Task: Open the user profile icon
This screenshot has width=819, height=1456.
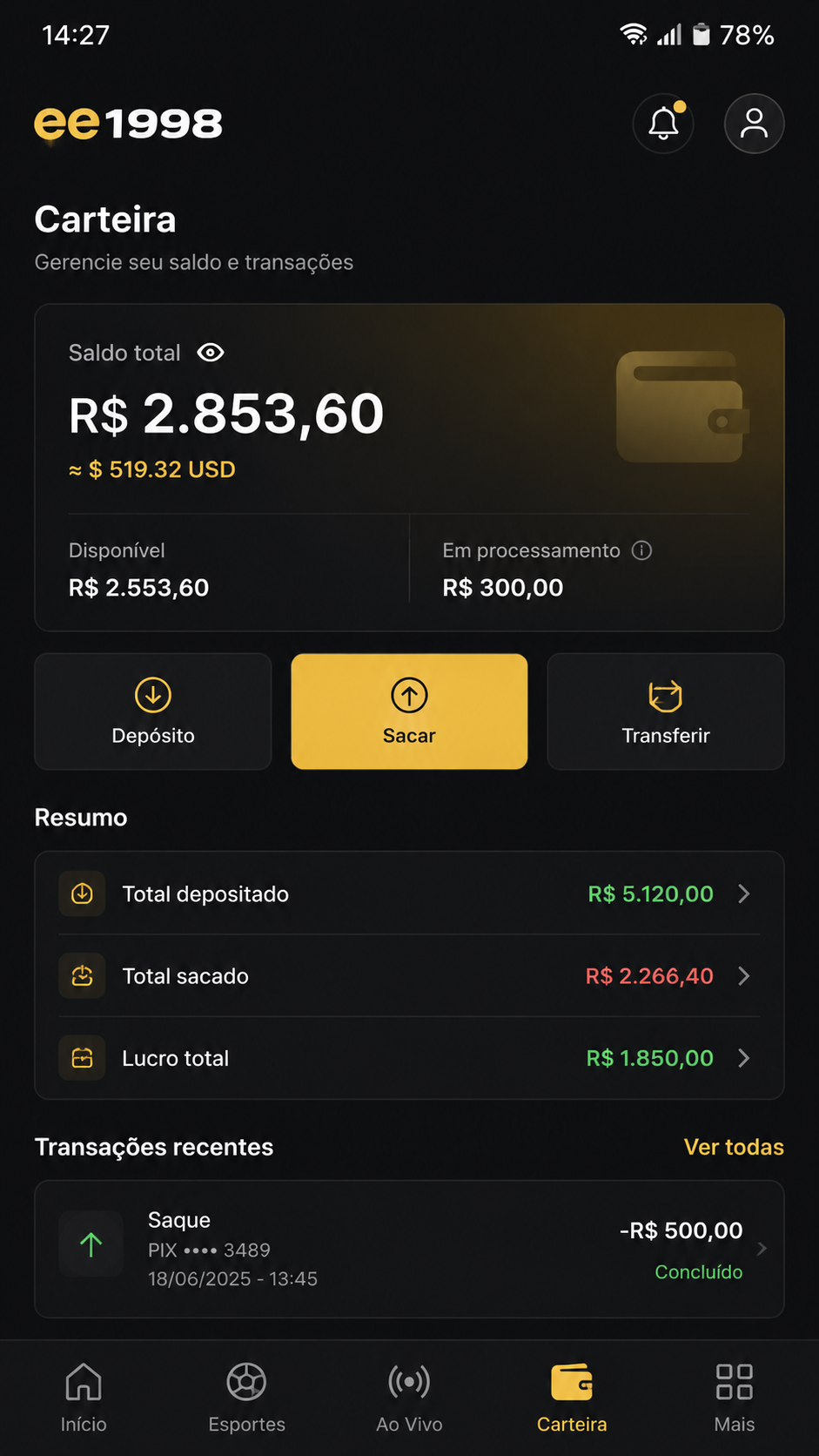Action: (x=754, y=124)
